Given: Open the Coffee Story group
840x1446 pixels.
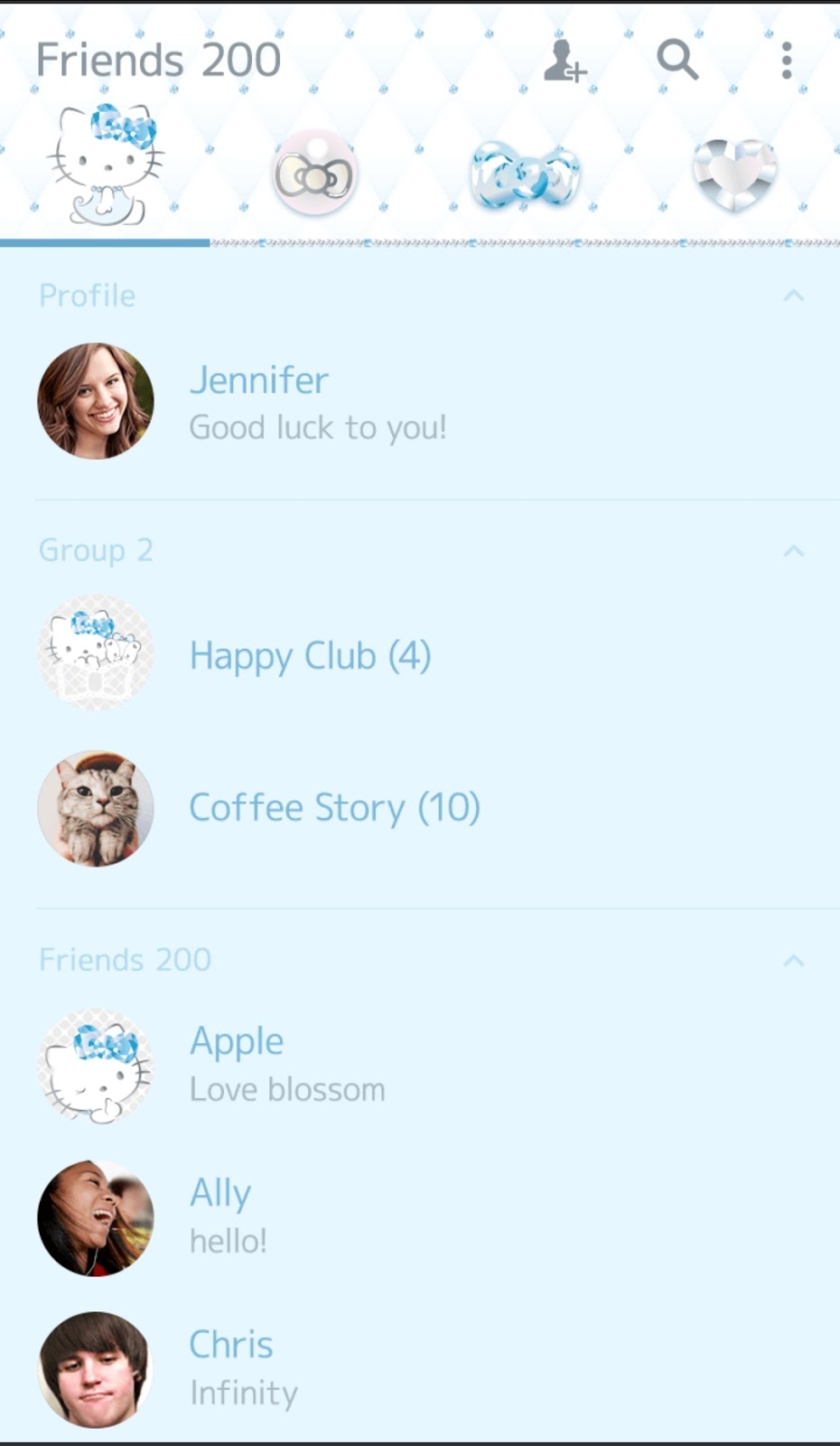Looking at the screenshot, I should coord(420,808).
